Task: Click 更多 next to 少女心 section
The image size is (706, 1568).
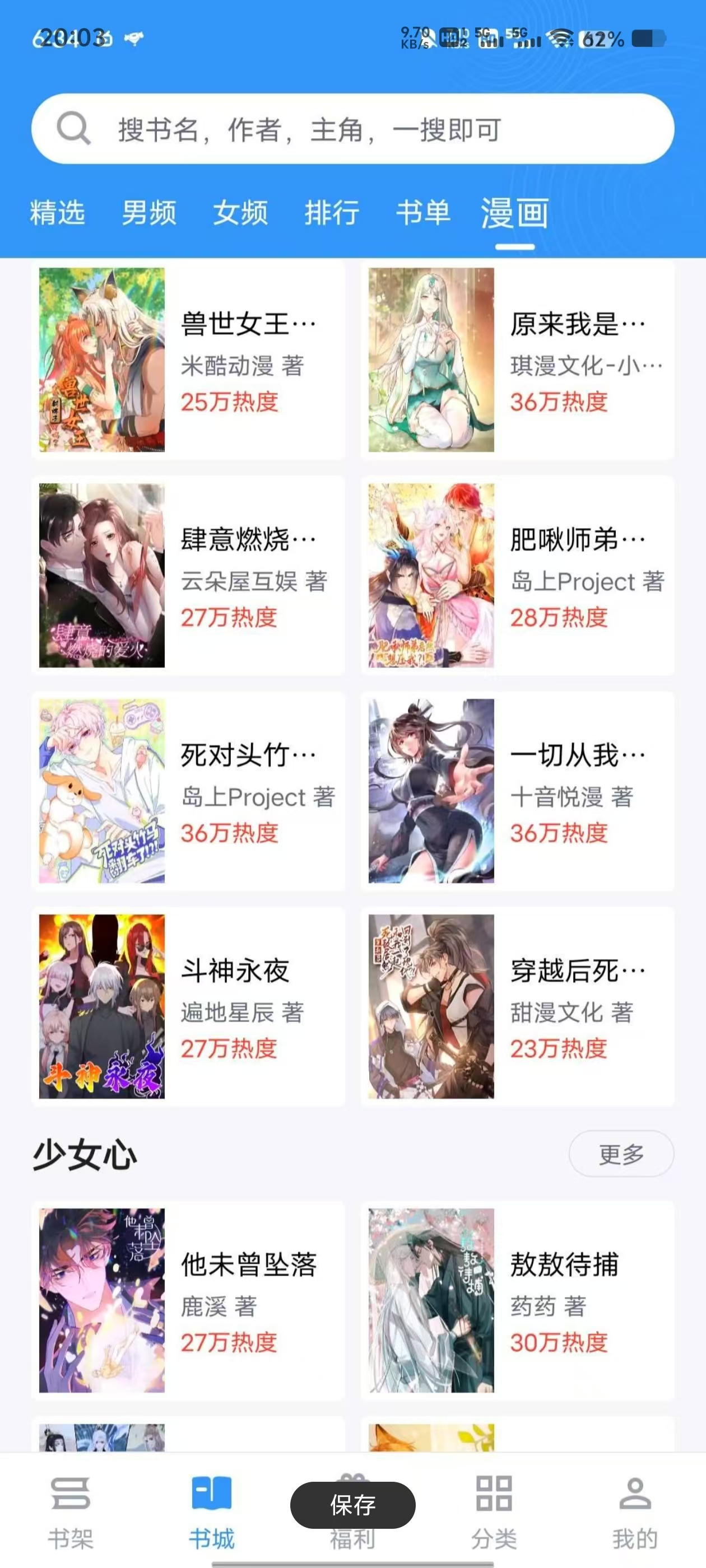Action: (621, 1154)
